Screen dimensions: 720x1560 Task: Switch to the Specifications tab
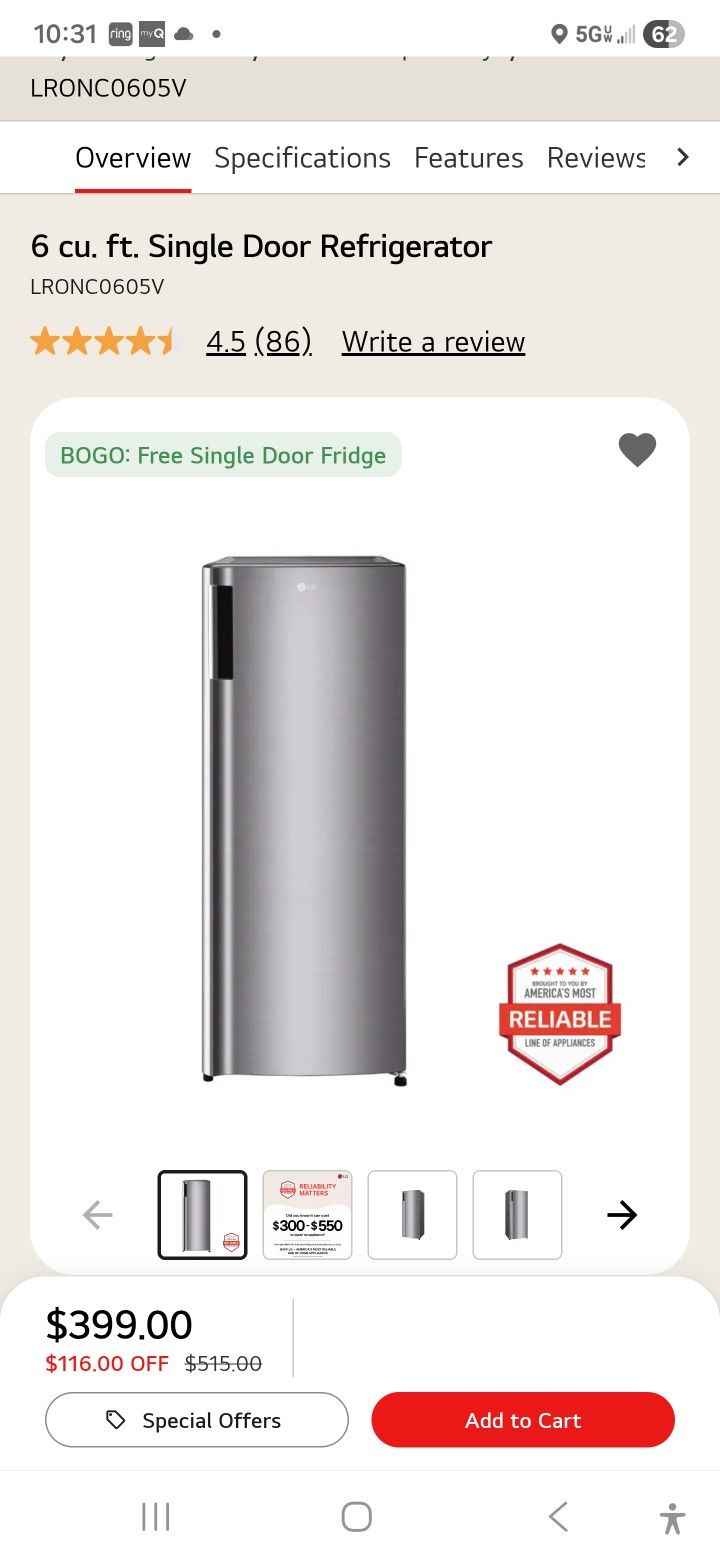click(302, 157)
